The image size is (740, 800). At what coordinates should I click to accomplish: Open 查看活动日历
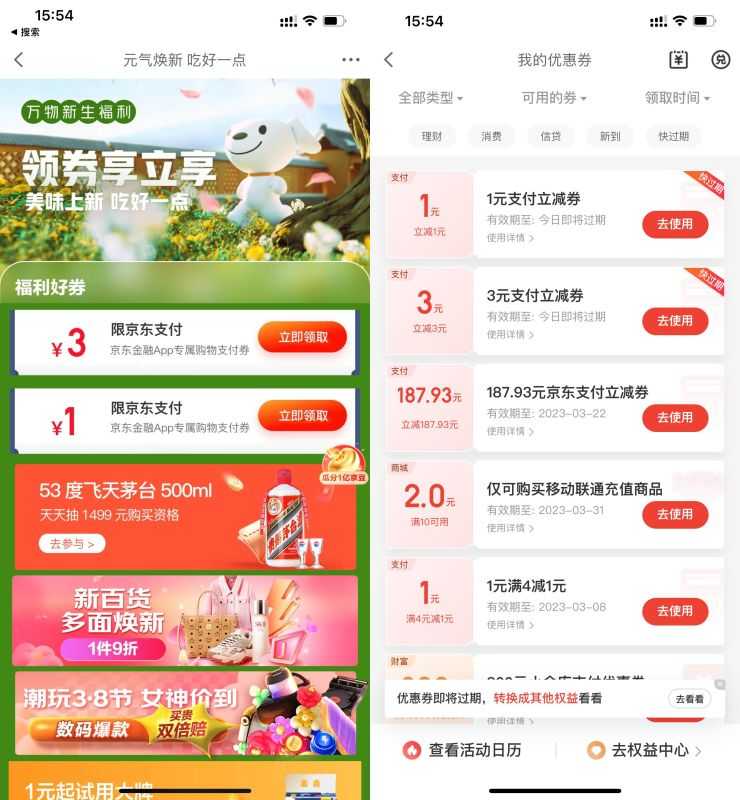click(462, 750)
